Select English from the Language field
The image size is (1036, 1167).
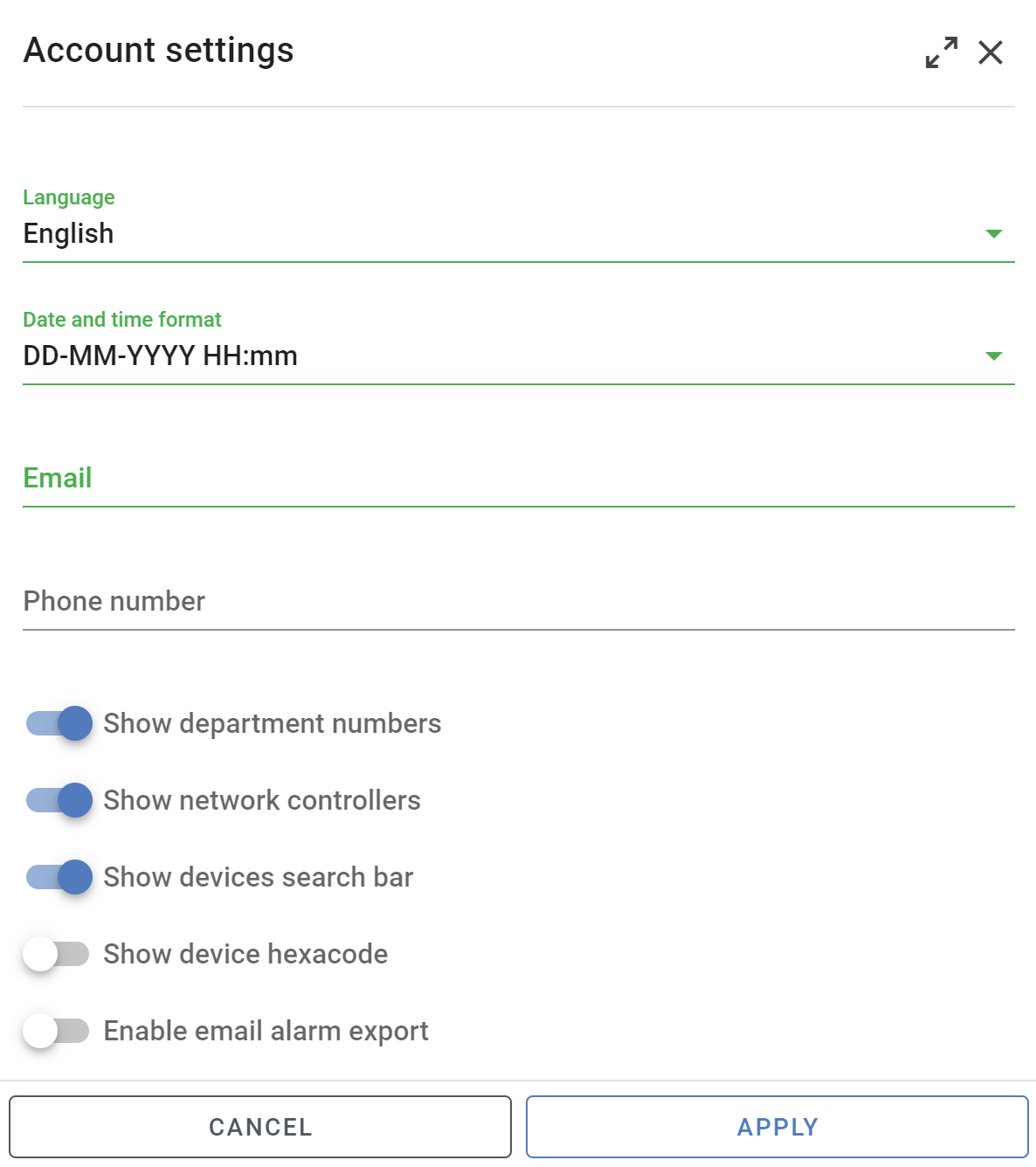(68, 233)
